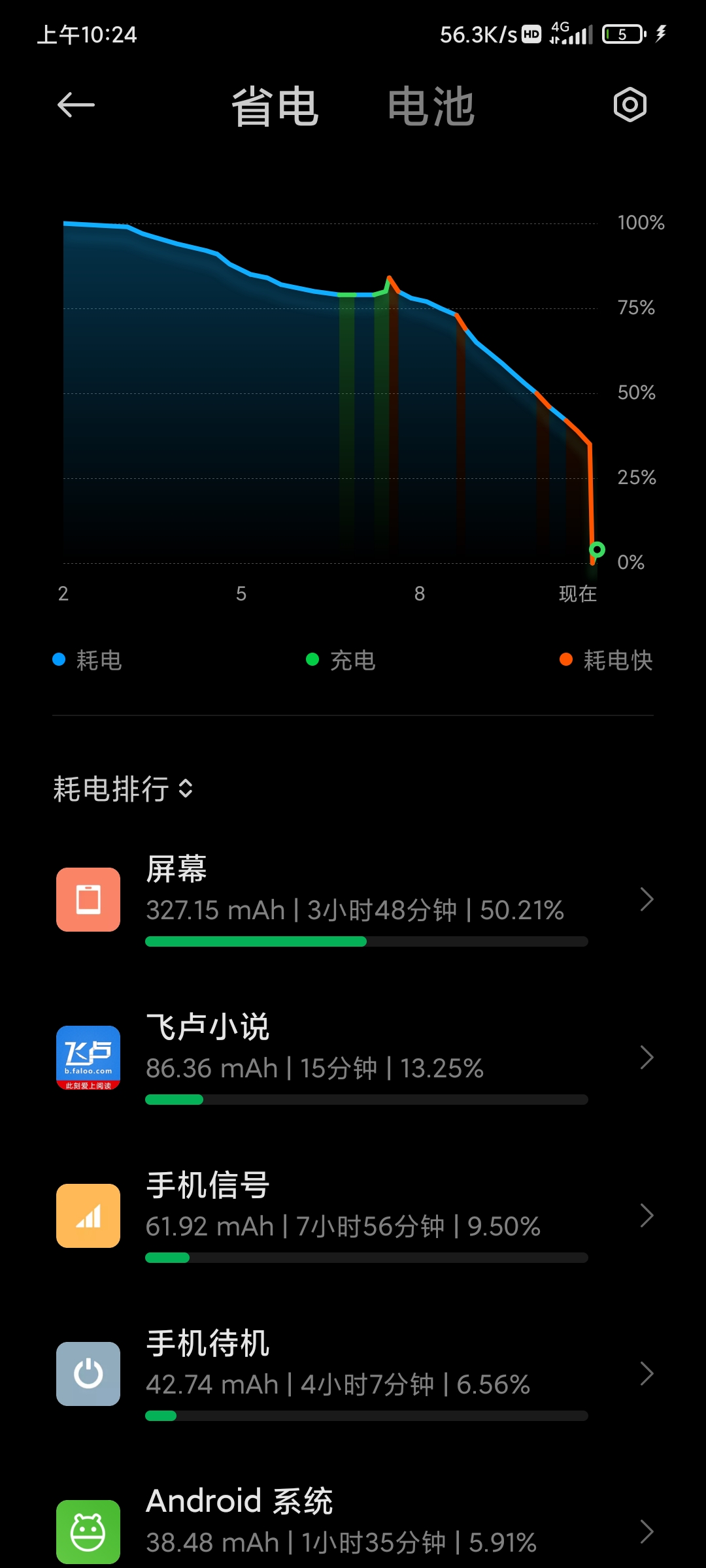Go back using the arrow icon
The image size is (706, 1568).
click(76, 105)
